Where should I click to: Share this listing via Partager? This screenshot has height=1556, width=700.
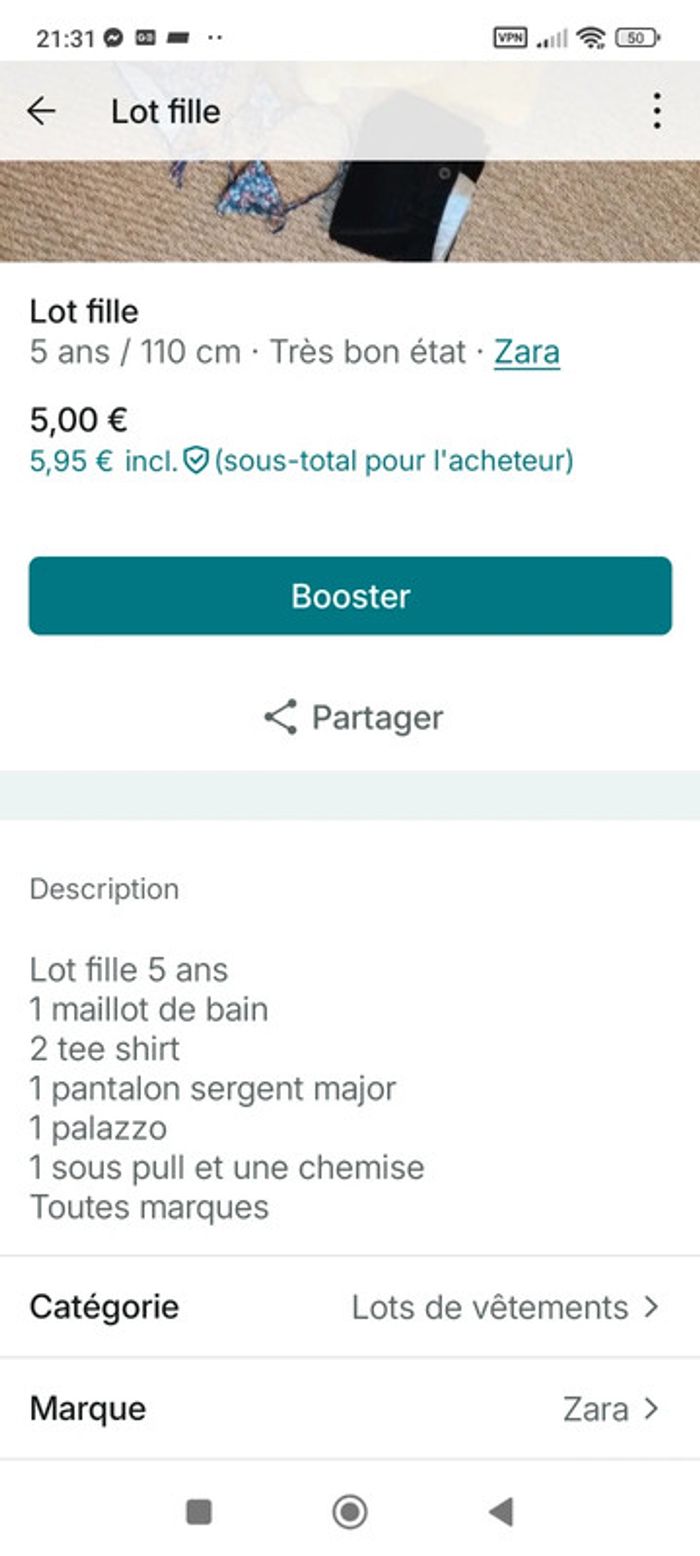352,717
